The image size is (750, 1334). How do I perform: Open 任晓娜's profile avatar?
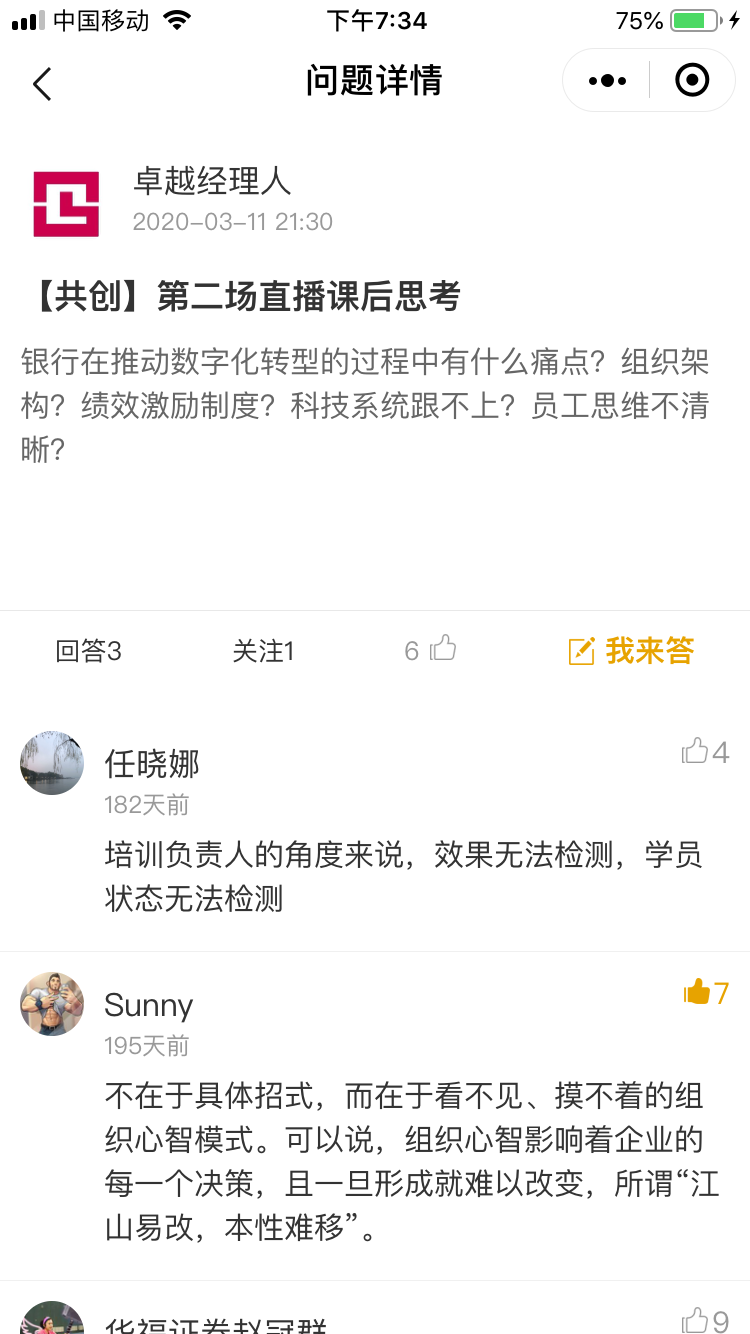coord(52,763)
